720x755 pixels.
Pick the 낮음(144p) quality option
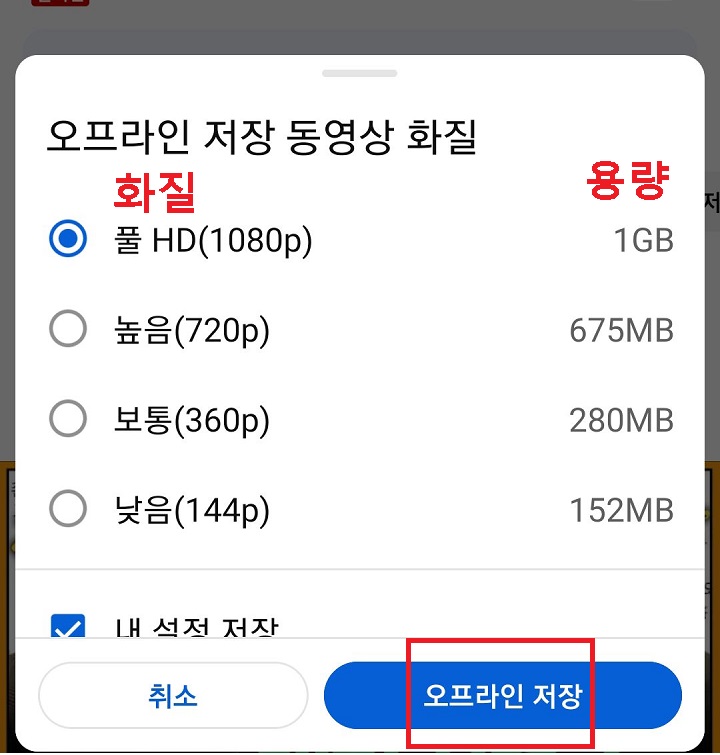67,510
